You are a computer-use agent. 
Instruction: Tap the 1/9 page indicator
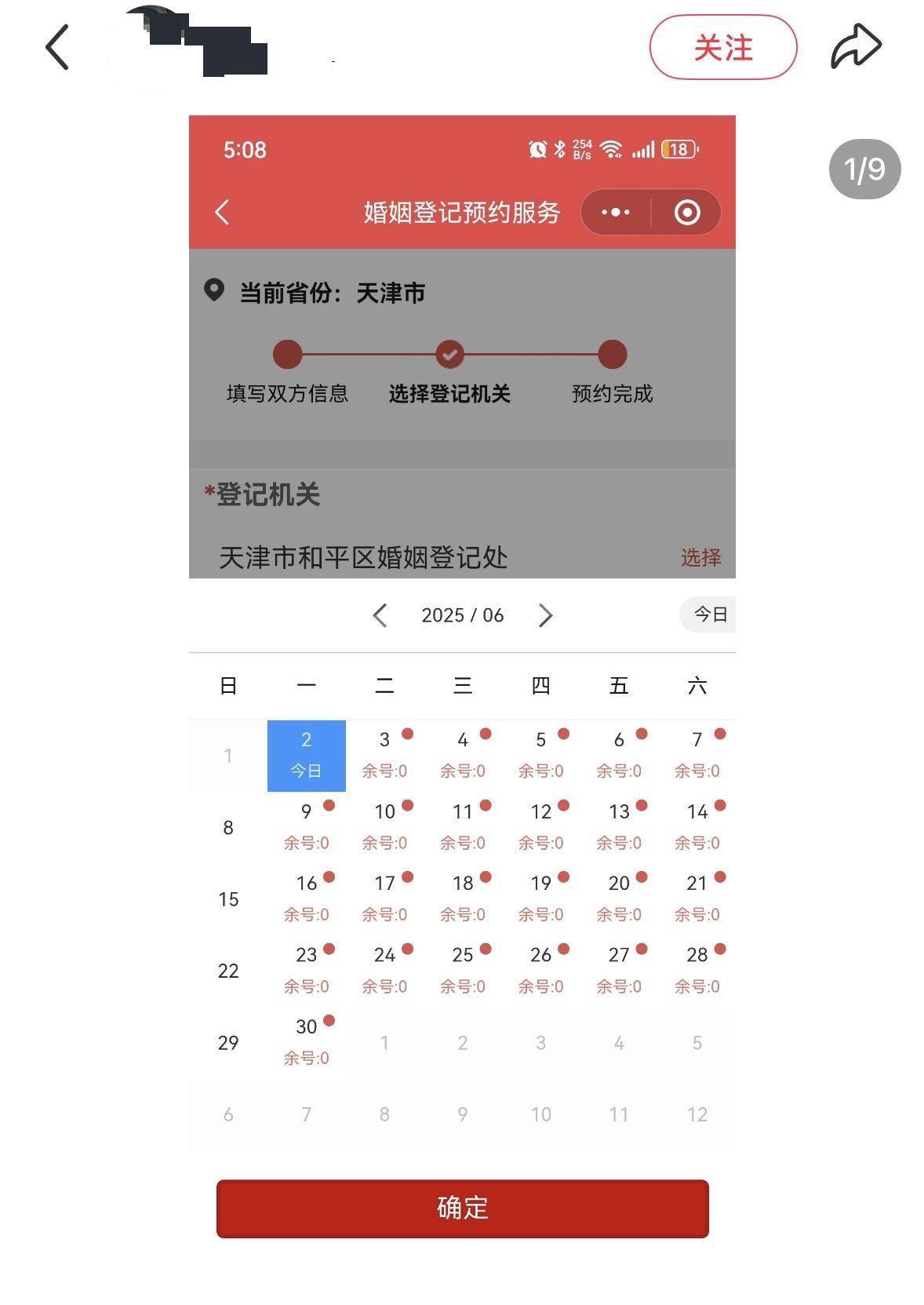coord(864,167)
